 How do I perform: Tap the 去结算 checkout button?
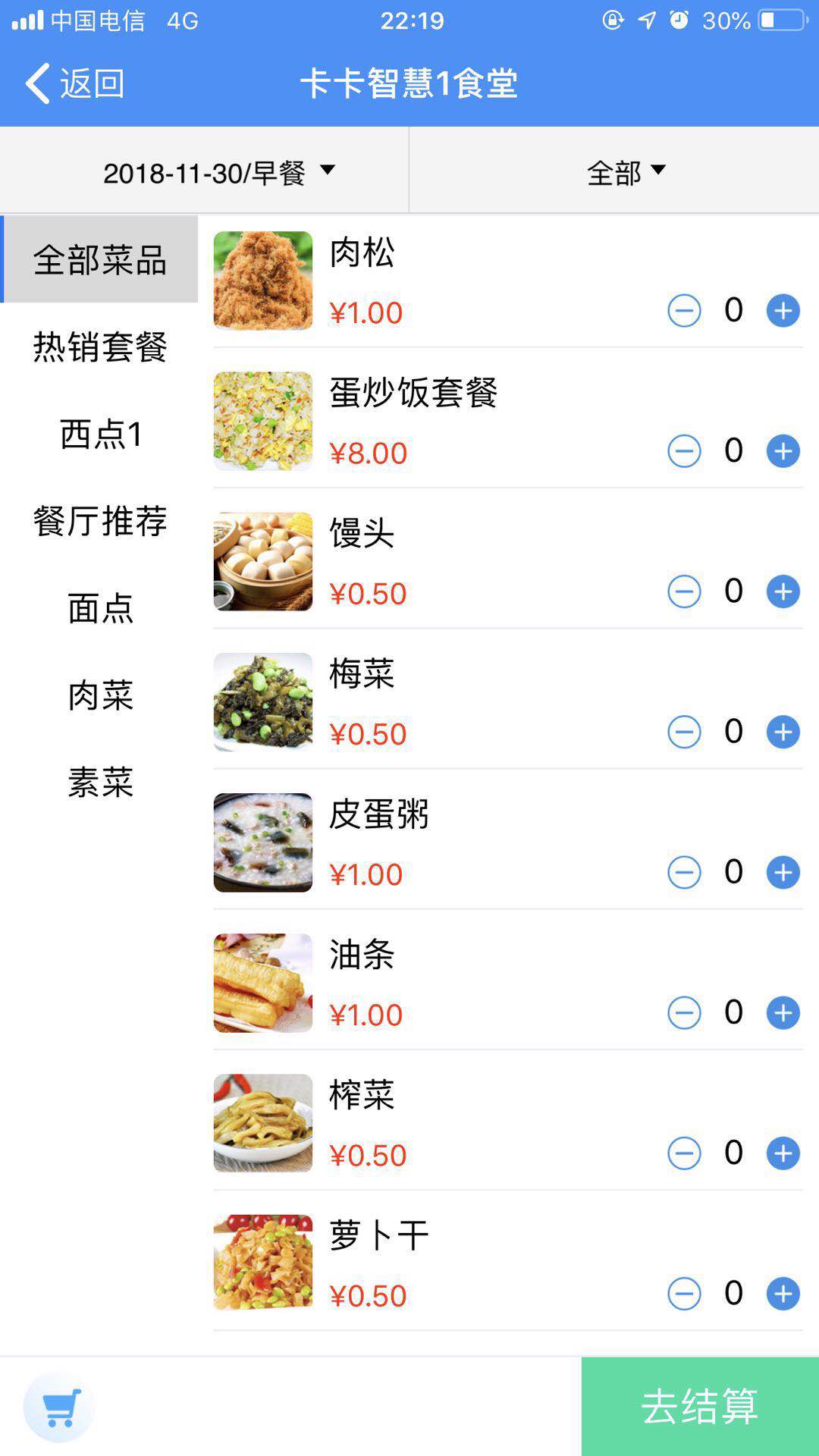coord(699,1405)
